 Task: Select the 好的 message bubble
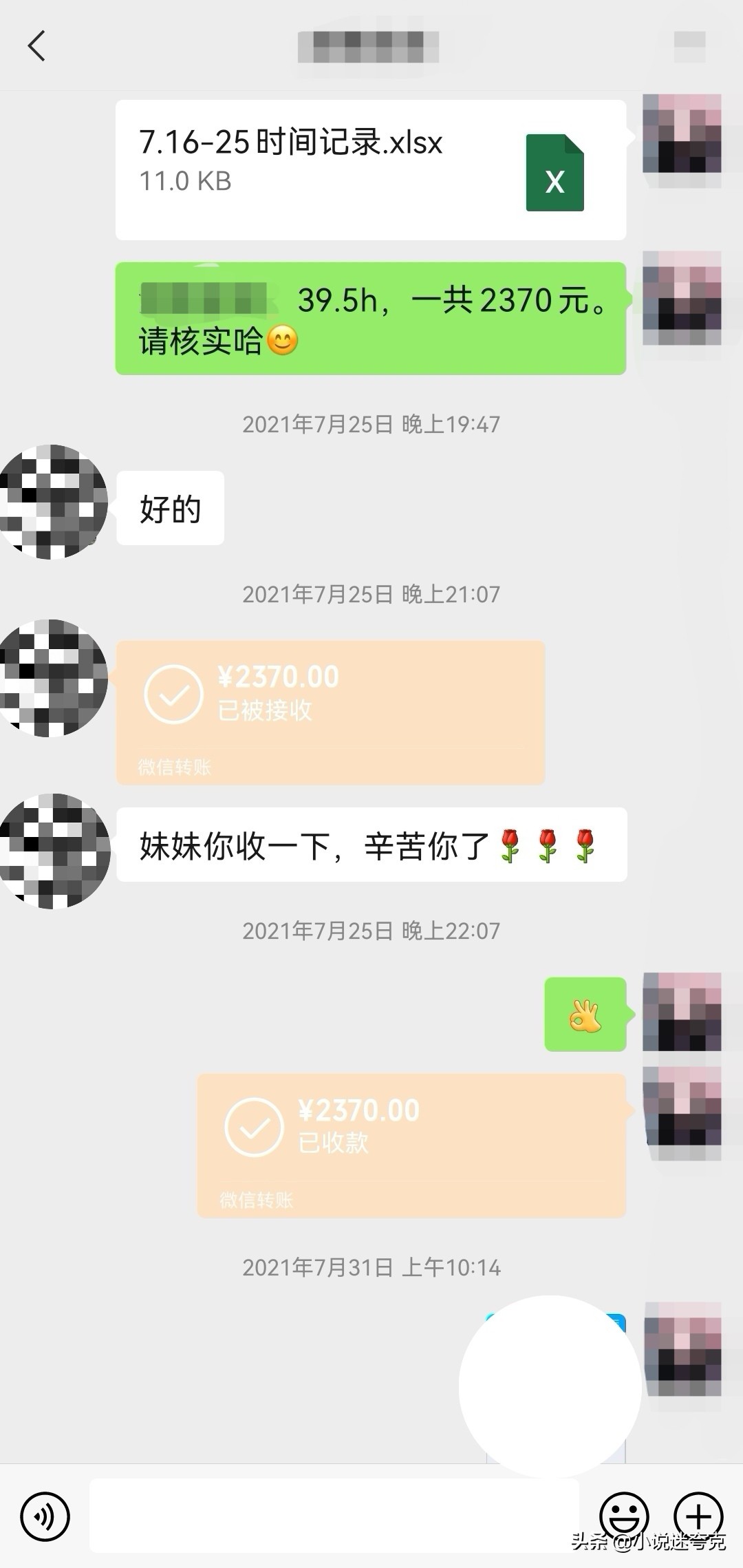(x=169, y=507)
